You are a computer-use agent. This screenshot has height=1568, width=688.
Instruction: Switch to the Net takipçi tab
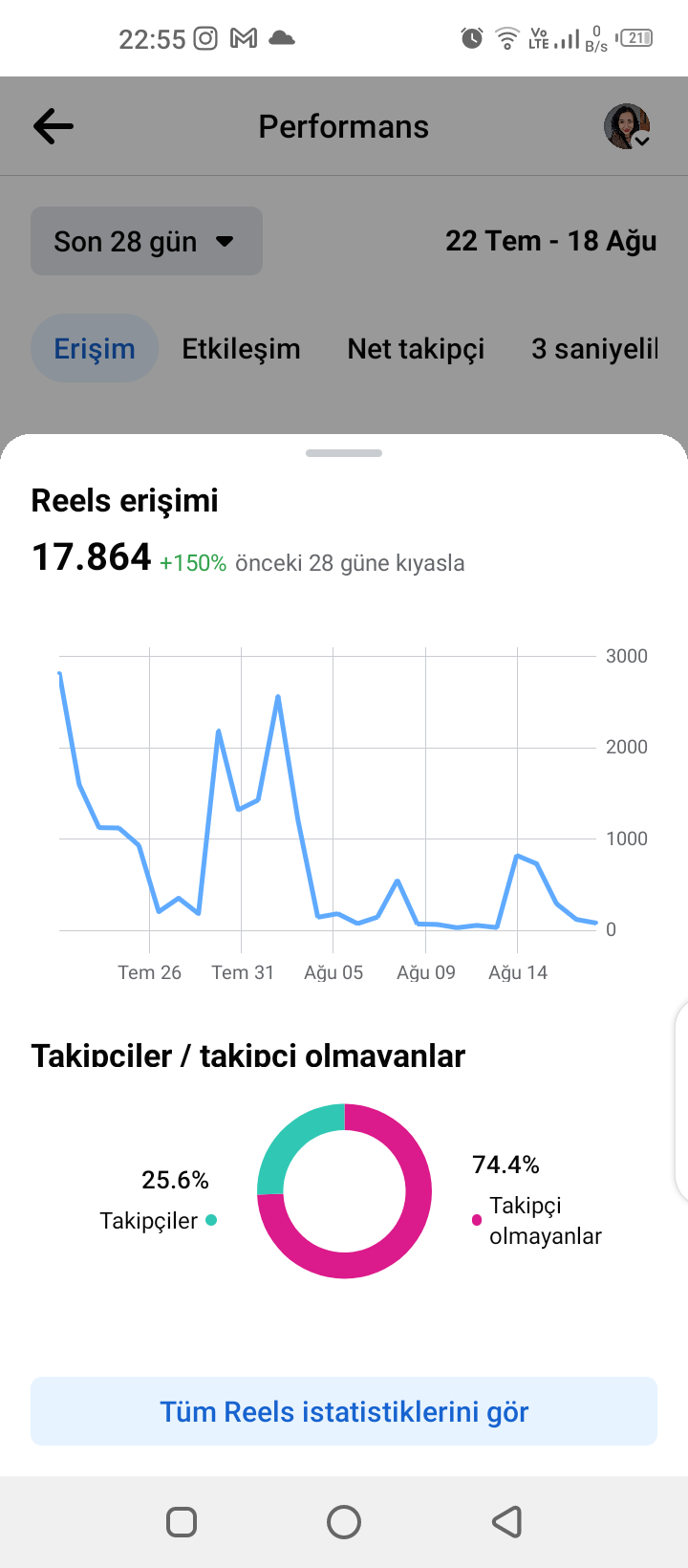point(416,348)
